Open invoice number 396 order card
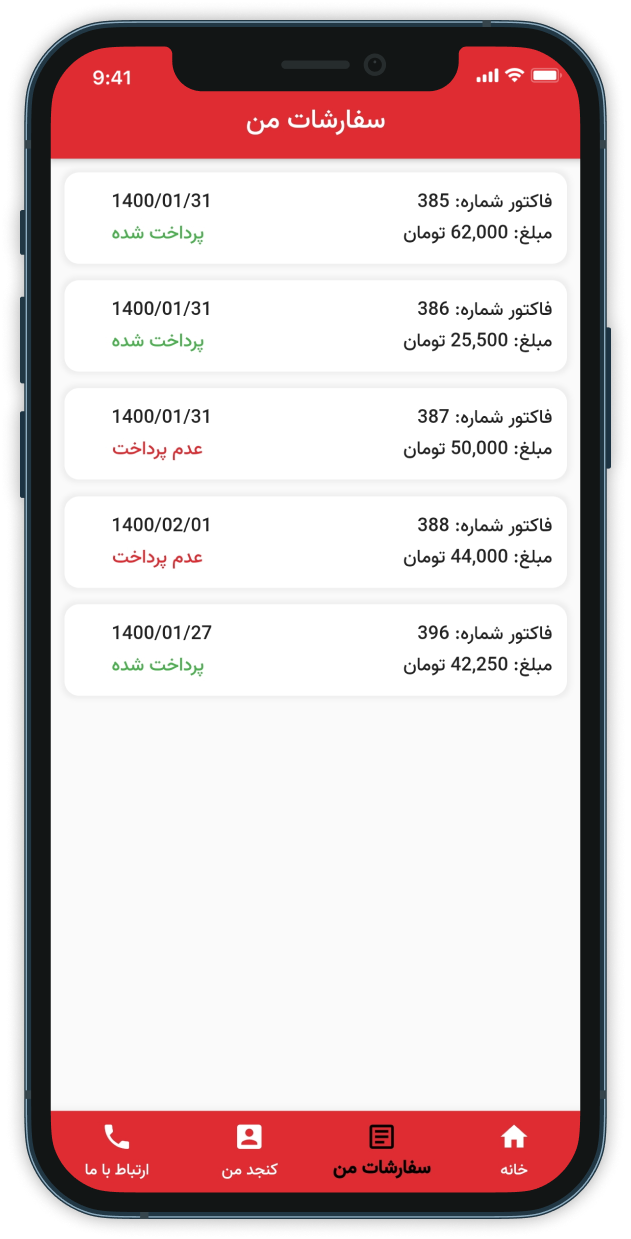Screen dimensions: 631x1239 315,649
